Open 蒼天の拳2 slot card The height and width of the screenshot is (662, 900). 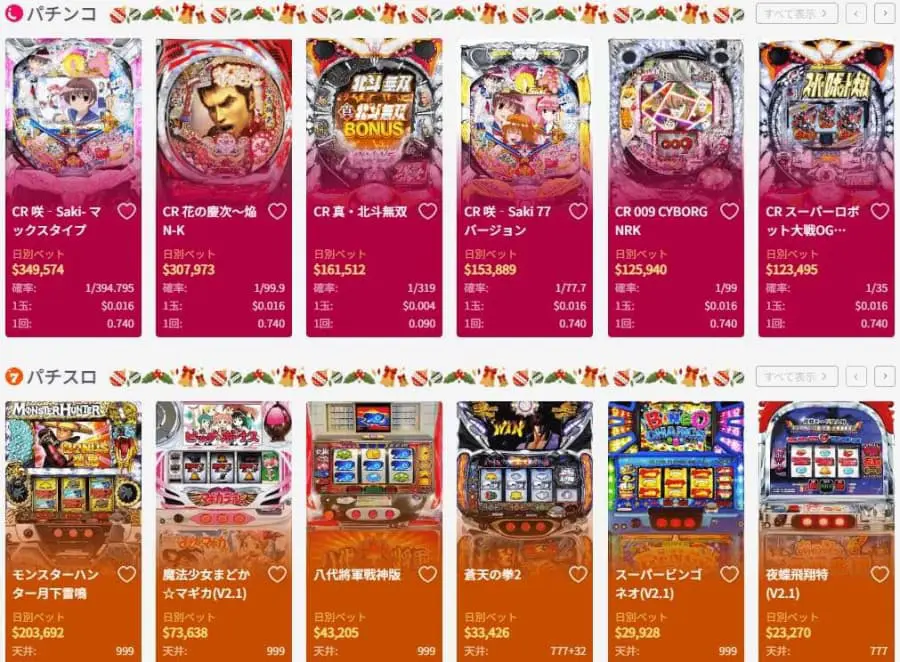click(524, 480)
